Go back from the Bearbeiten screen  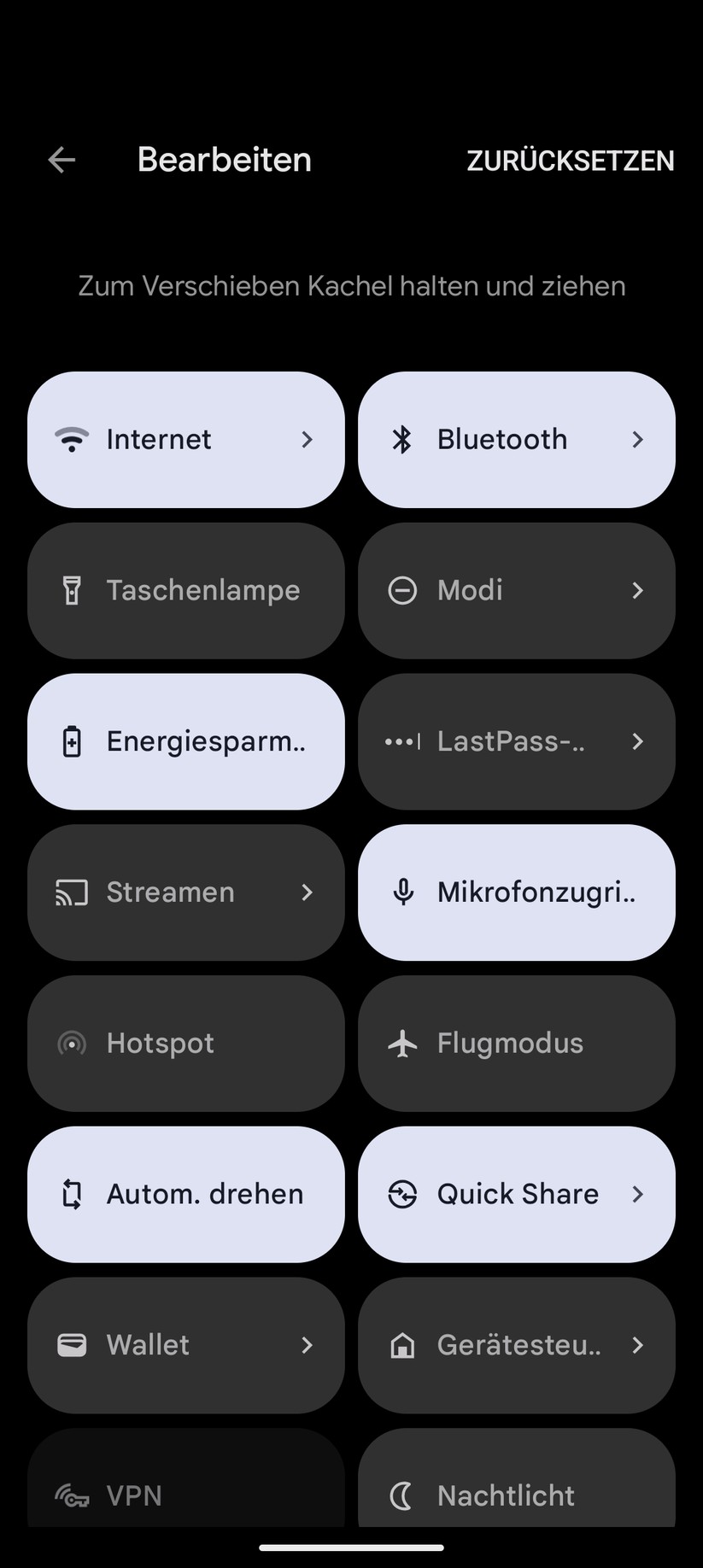(62, 160)
